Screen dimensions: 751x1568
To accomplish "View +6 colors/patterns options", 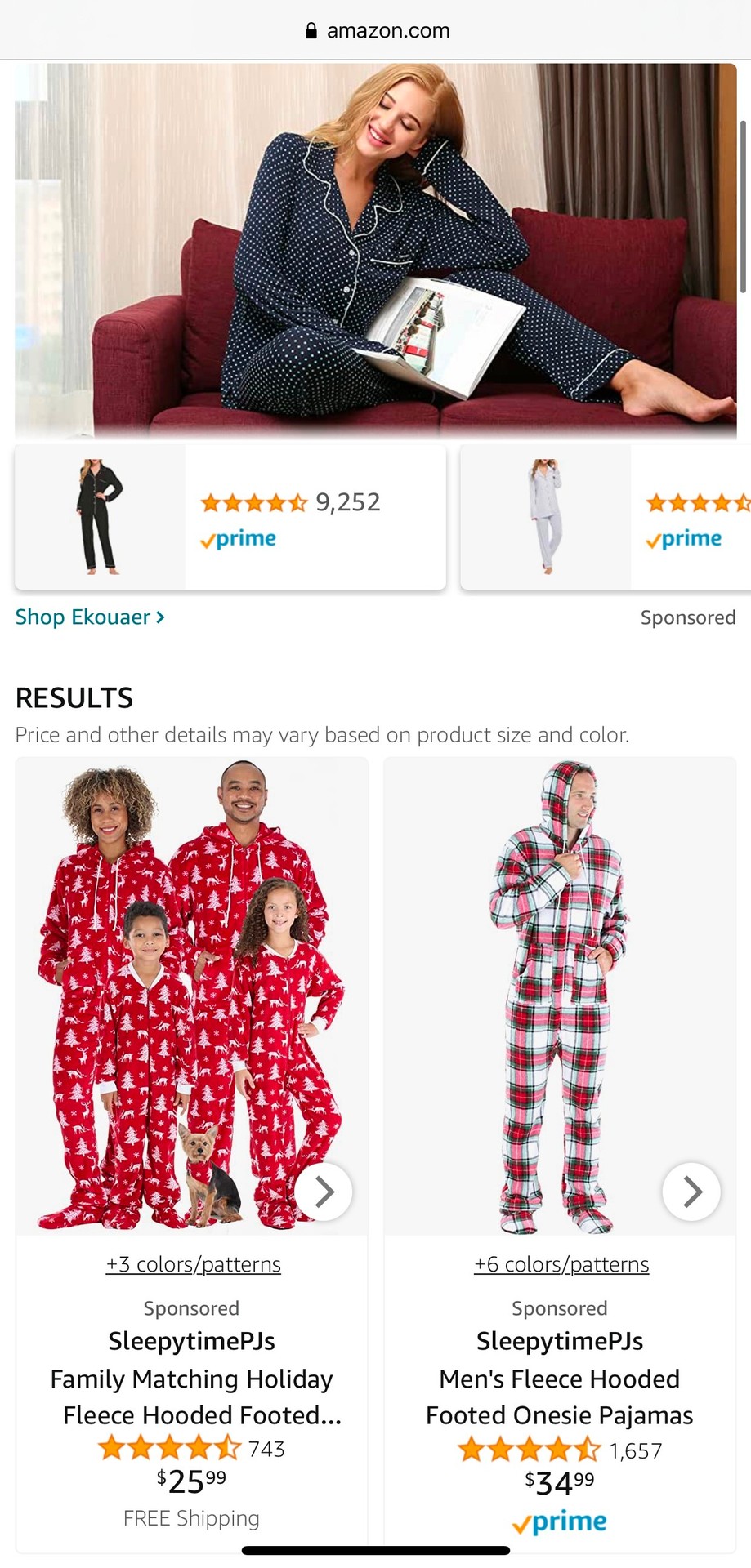I will pos(561,1264).
